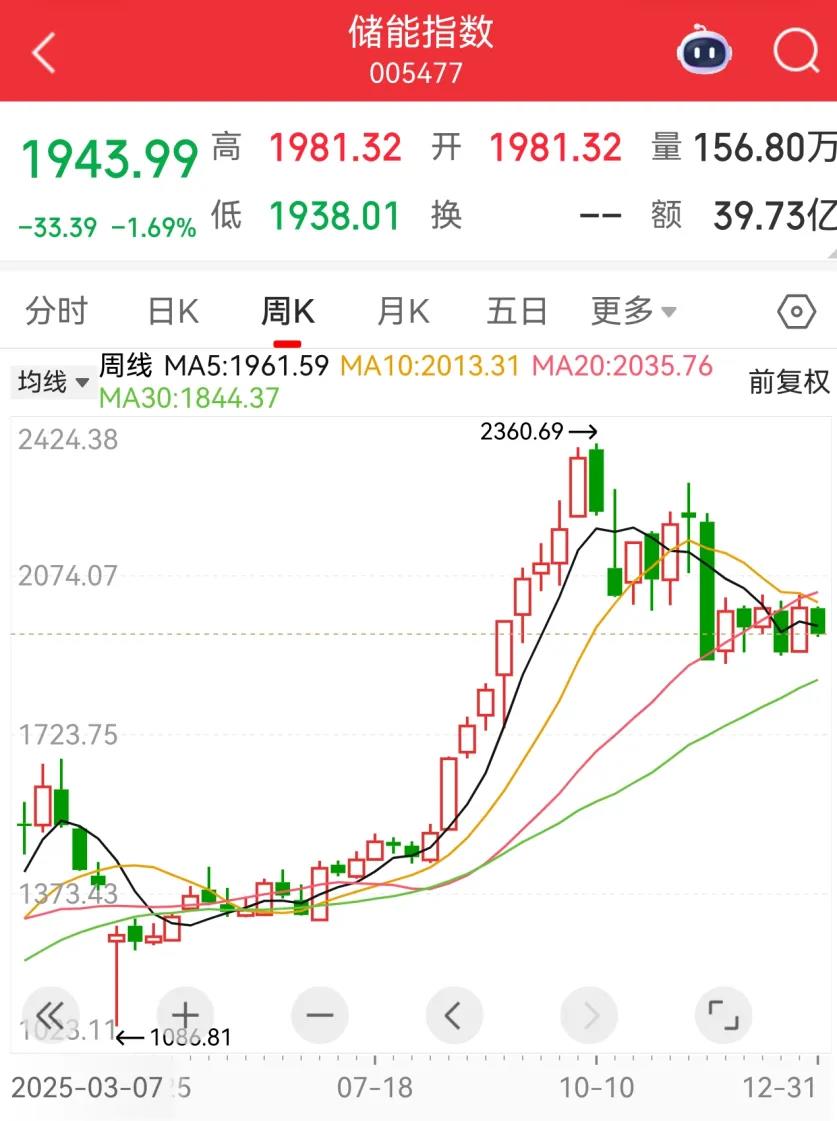Tap the back arrow to exit 储能指数 page
837x1121 pixels.
click(x=42, y=51)
